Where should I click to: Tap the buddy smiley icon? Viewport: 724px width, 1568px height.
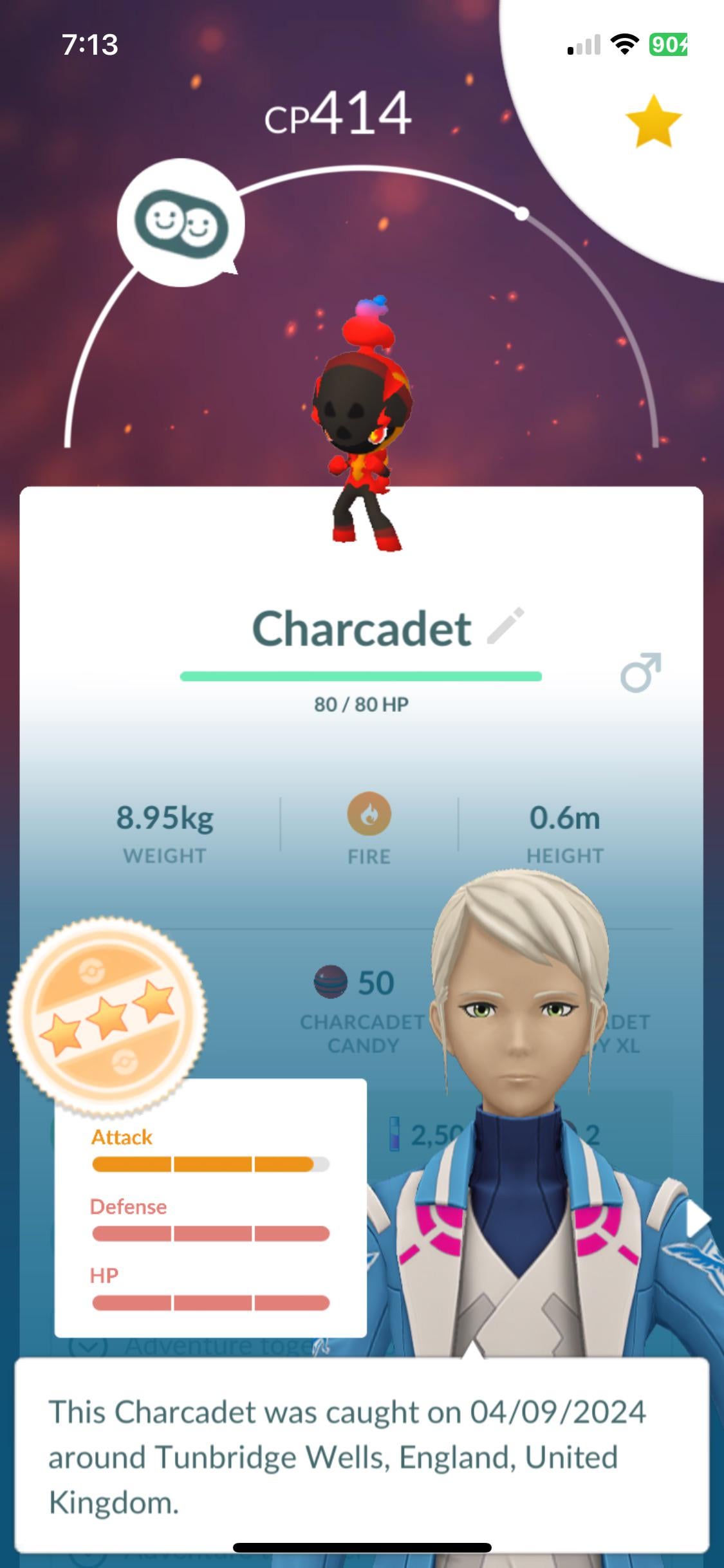[181, 223]
